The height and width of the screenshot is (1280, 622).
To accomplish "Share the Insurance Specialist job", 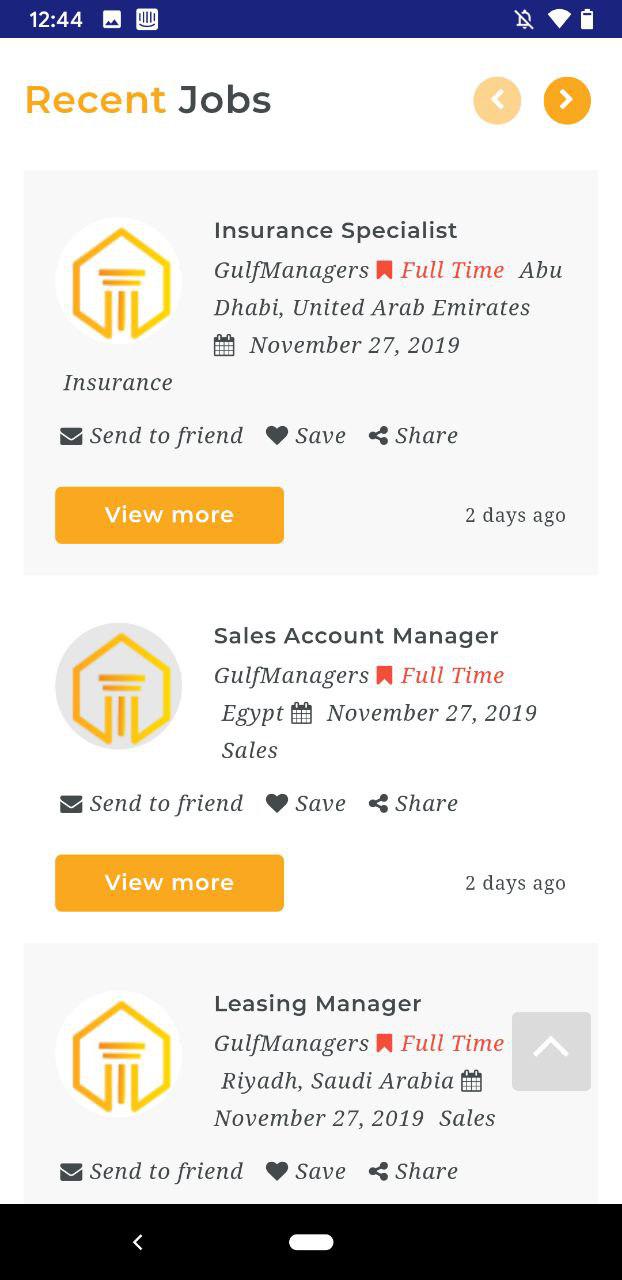I will [x=413, y=436].
